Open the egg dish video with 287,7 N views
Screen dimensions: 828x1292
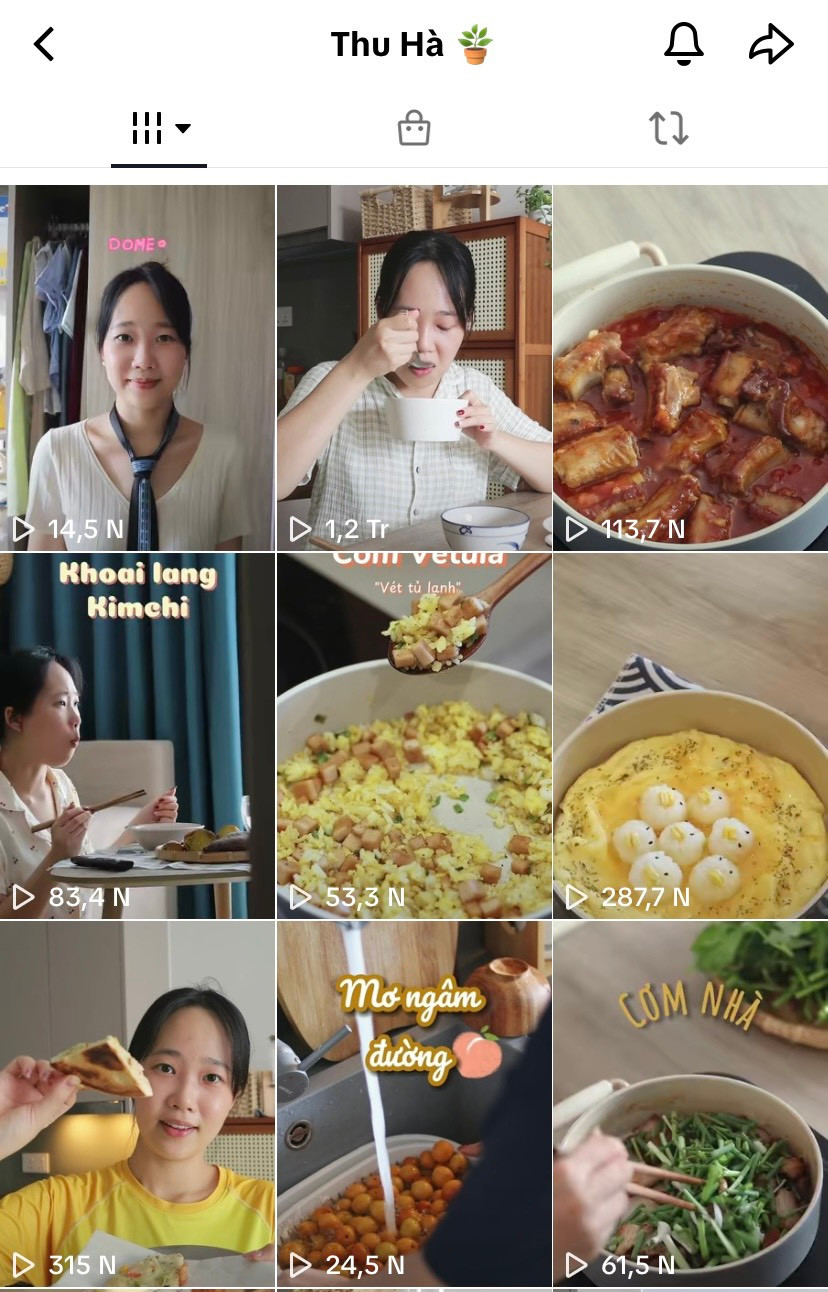point(690,735)
